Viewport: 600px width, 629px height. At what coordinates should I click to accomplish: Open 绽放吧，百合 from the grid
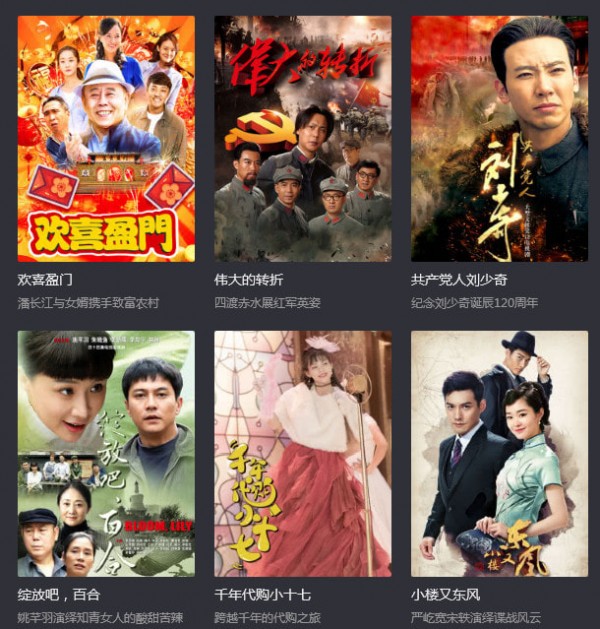(106, 454)
